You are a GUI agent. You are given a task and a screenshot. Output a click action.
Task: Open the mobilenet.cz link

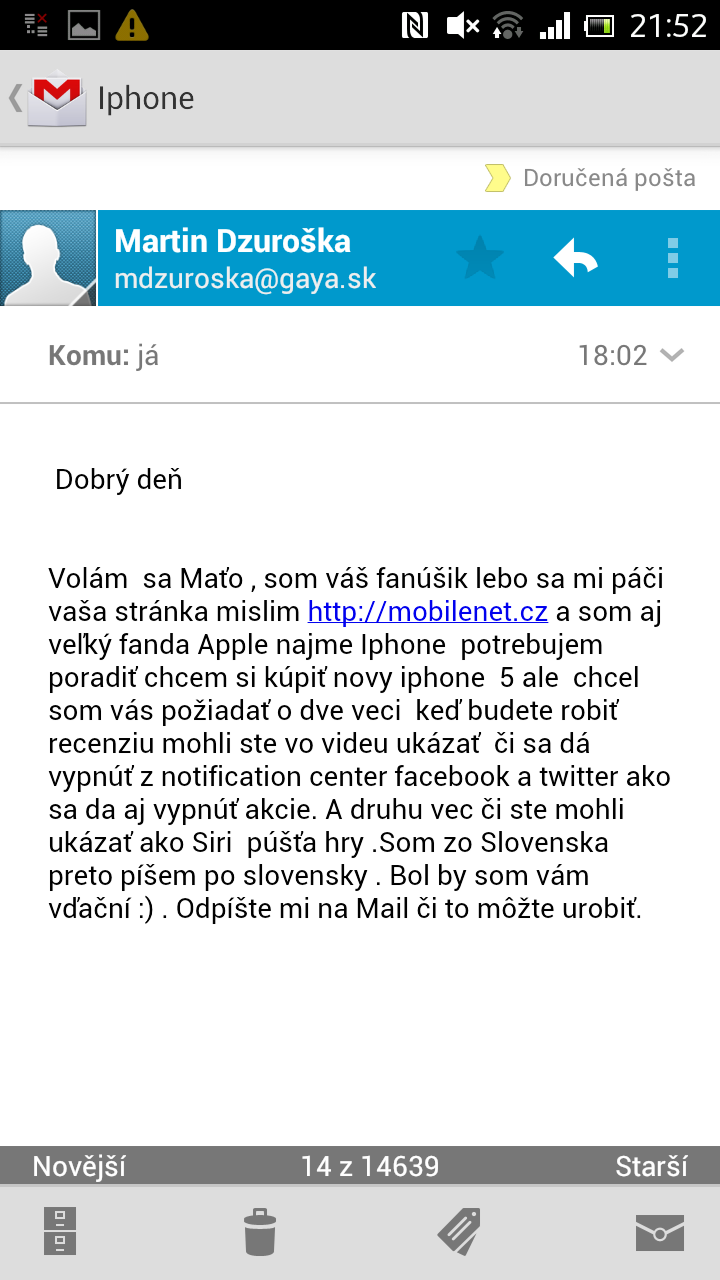pyautogui.click(x=428, y=611)
